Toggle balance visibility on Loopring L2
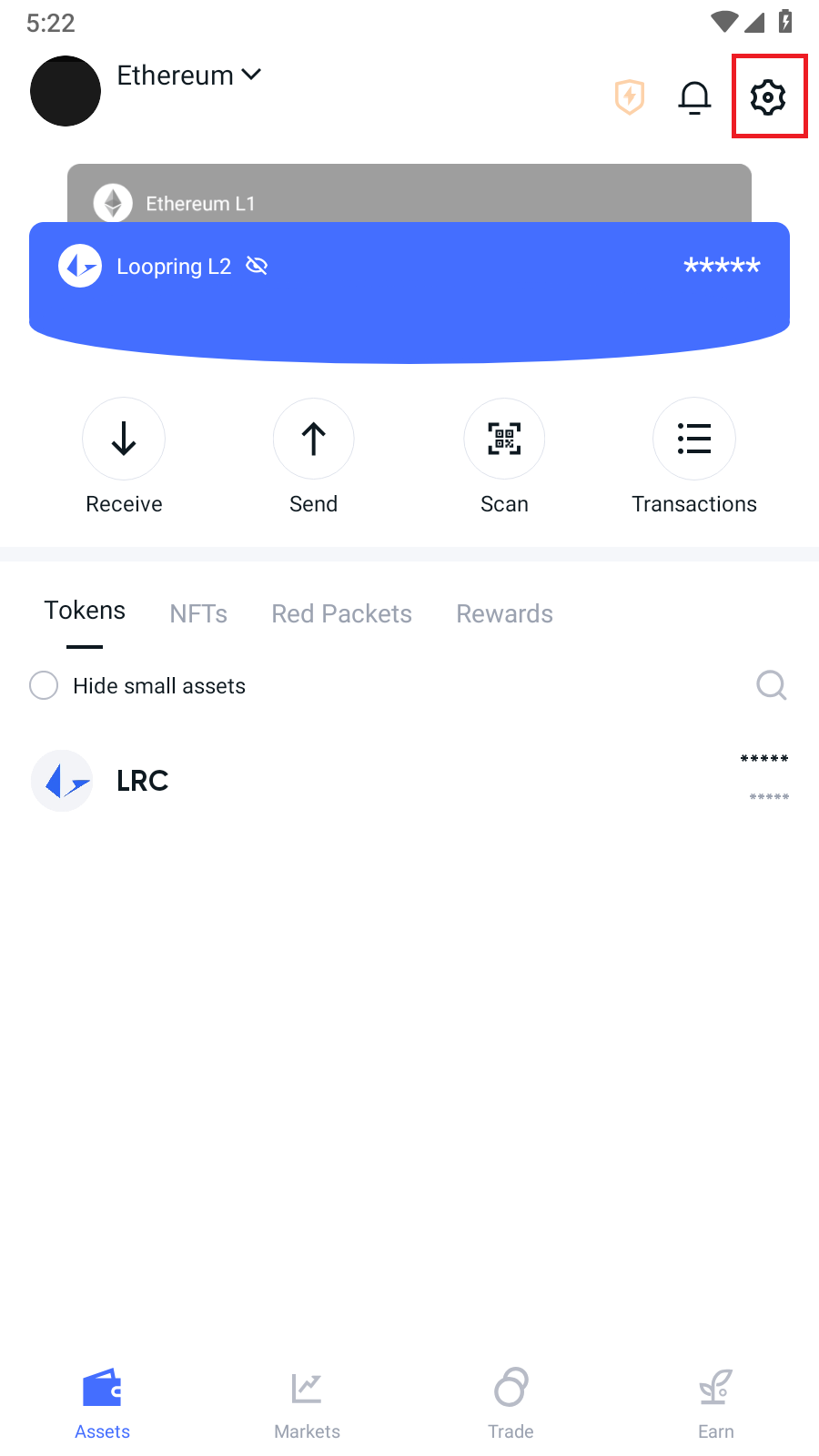819x1456 pixels. [257, 266]
